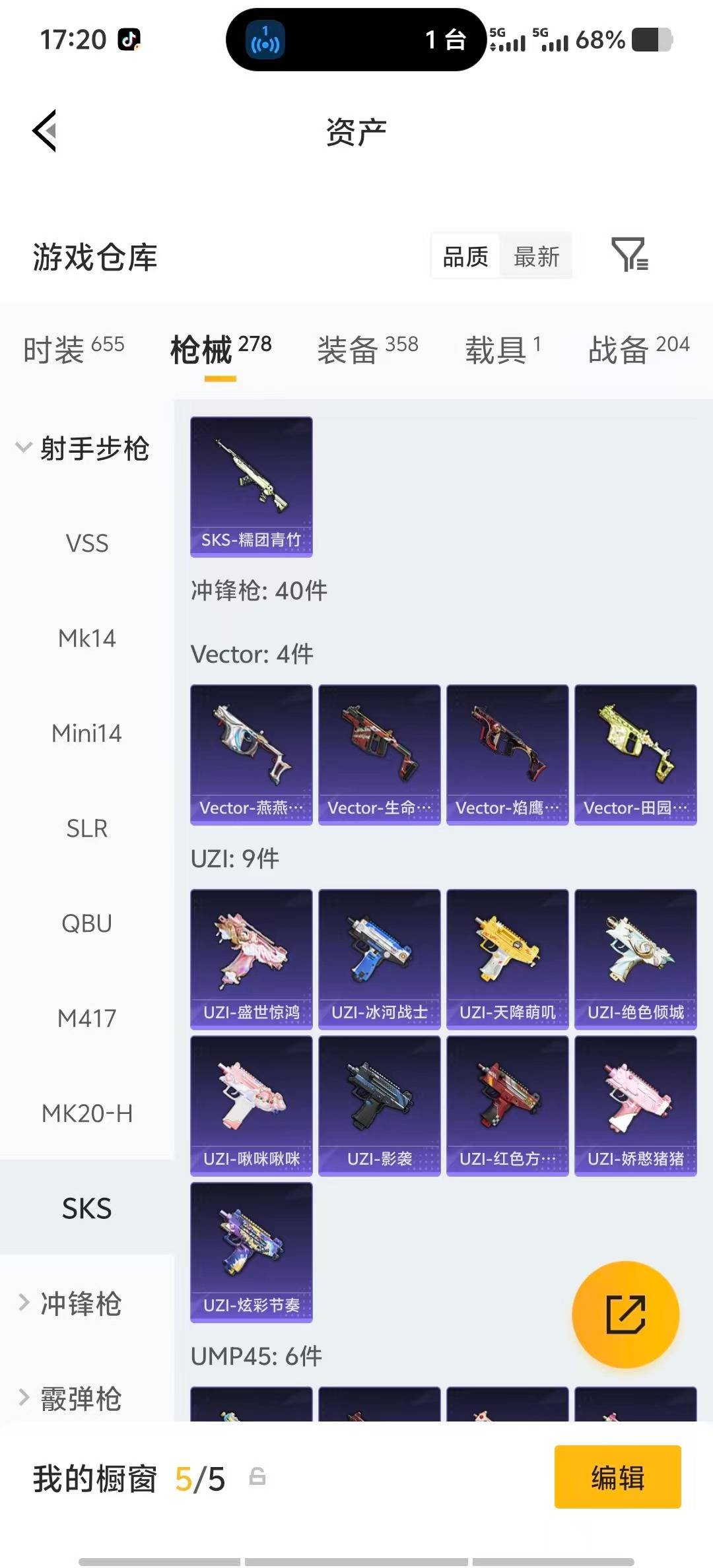The height and width of the screenshot is (1568, 713).
Task: Switch sorting to 最新
Action: click(536, 256)
